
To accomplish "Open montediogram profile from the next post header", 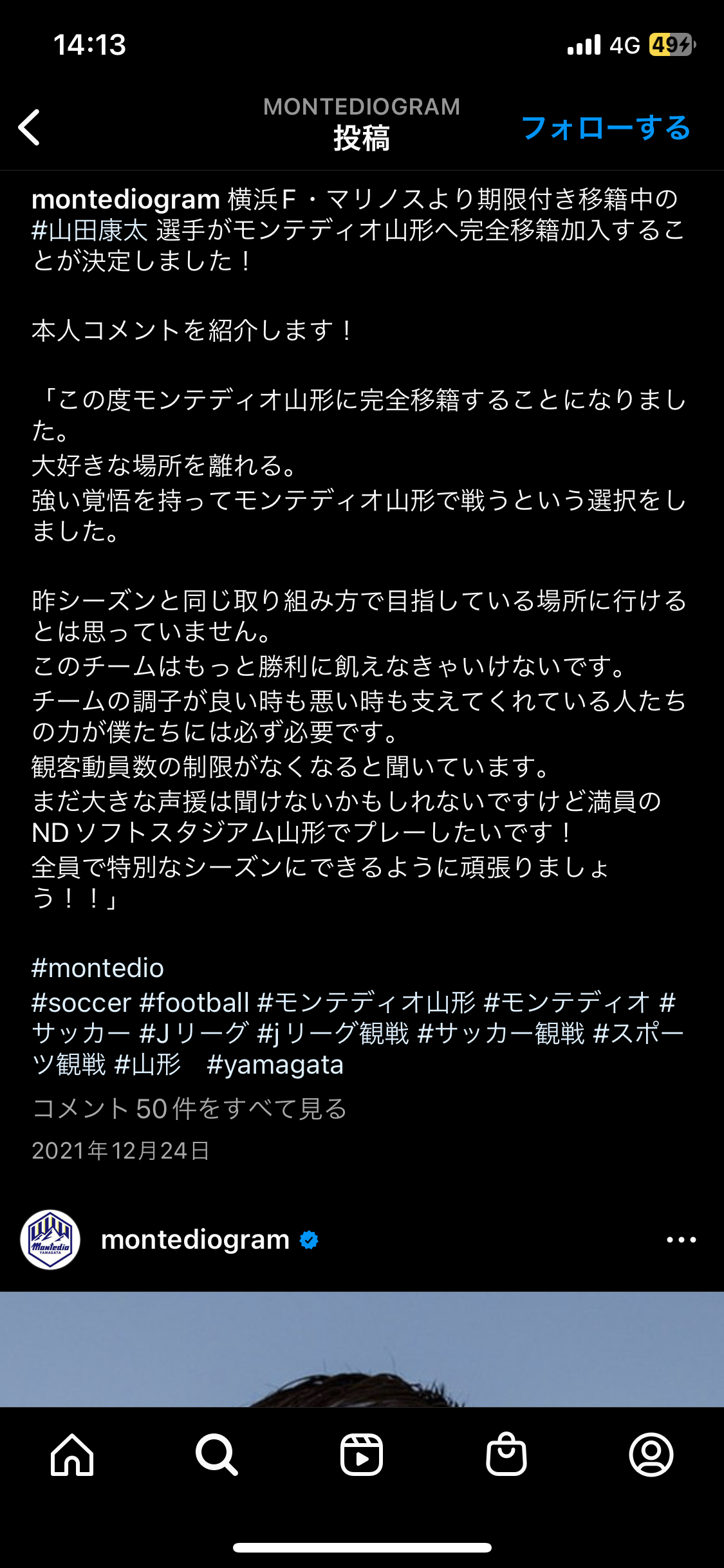I will tap(195, 1239).
